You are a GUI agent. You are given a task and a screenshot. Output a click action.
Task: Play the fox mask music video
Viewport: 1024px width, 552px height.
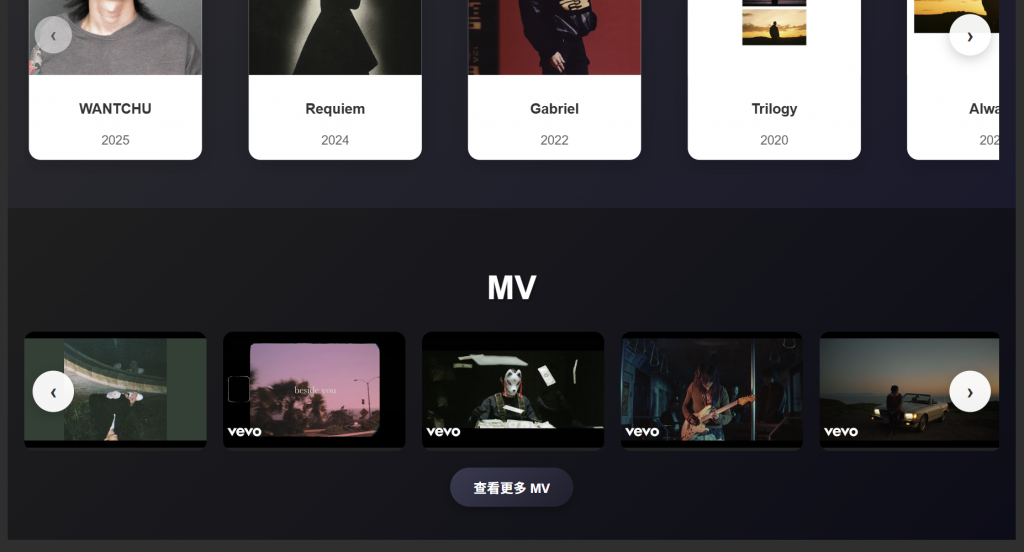pos(513,390)
